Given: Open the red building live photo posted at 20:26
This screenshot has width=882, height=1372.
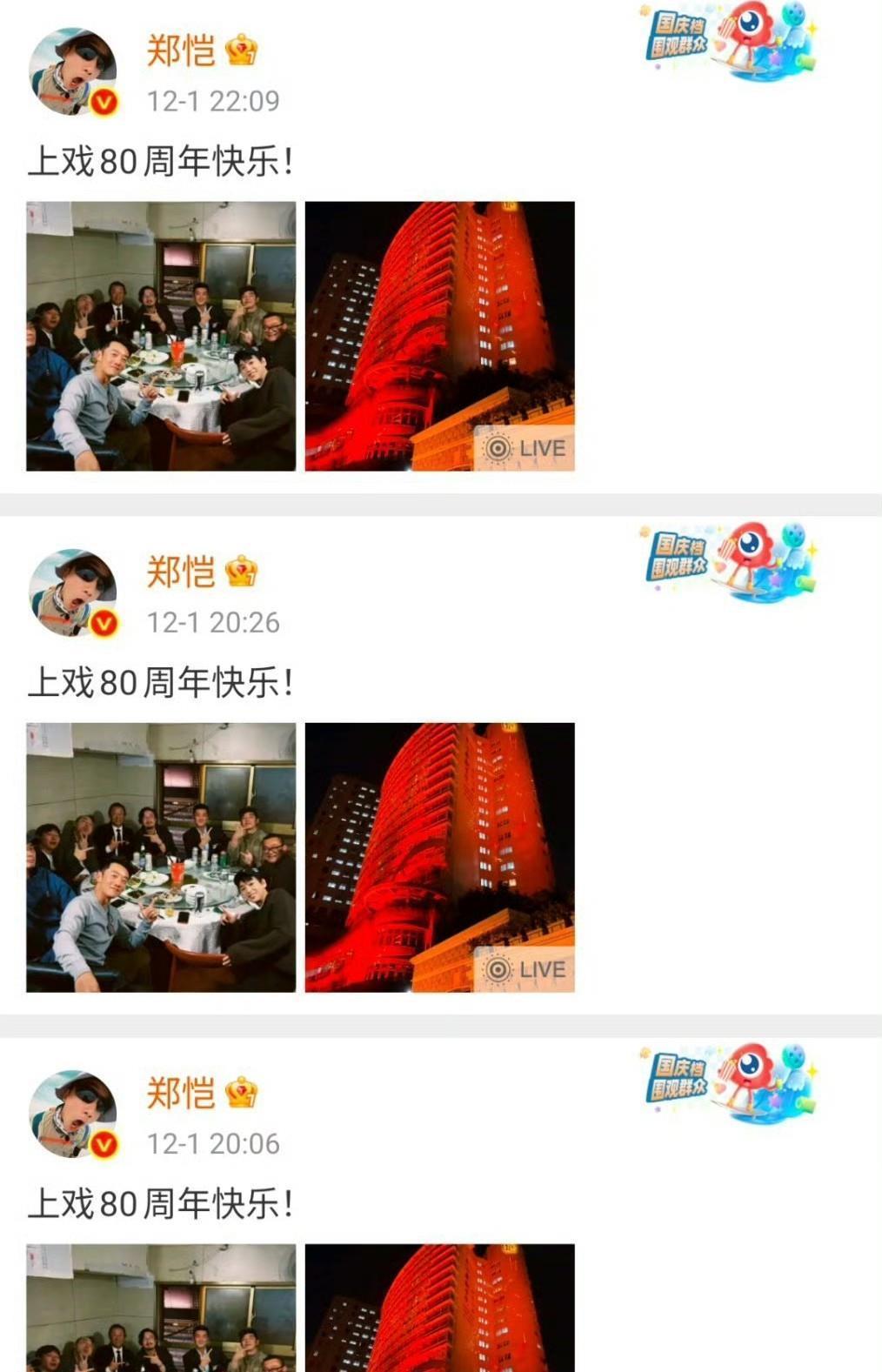Looking at the screenshot, I should point(439,857).
